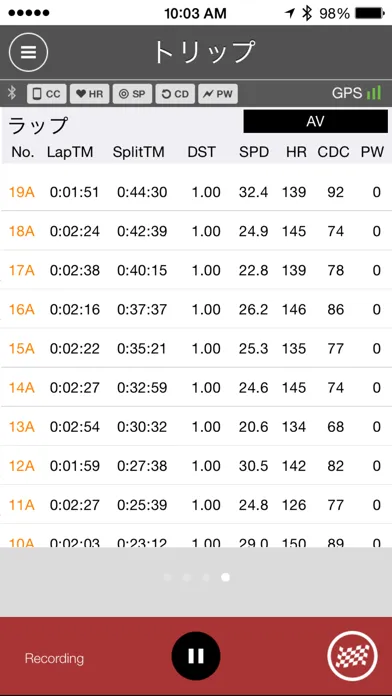Select the HR sensor indicator
This screenshot has width=392, height=696.
(89, 94)
